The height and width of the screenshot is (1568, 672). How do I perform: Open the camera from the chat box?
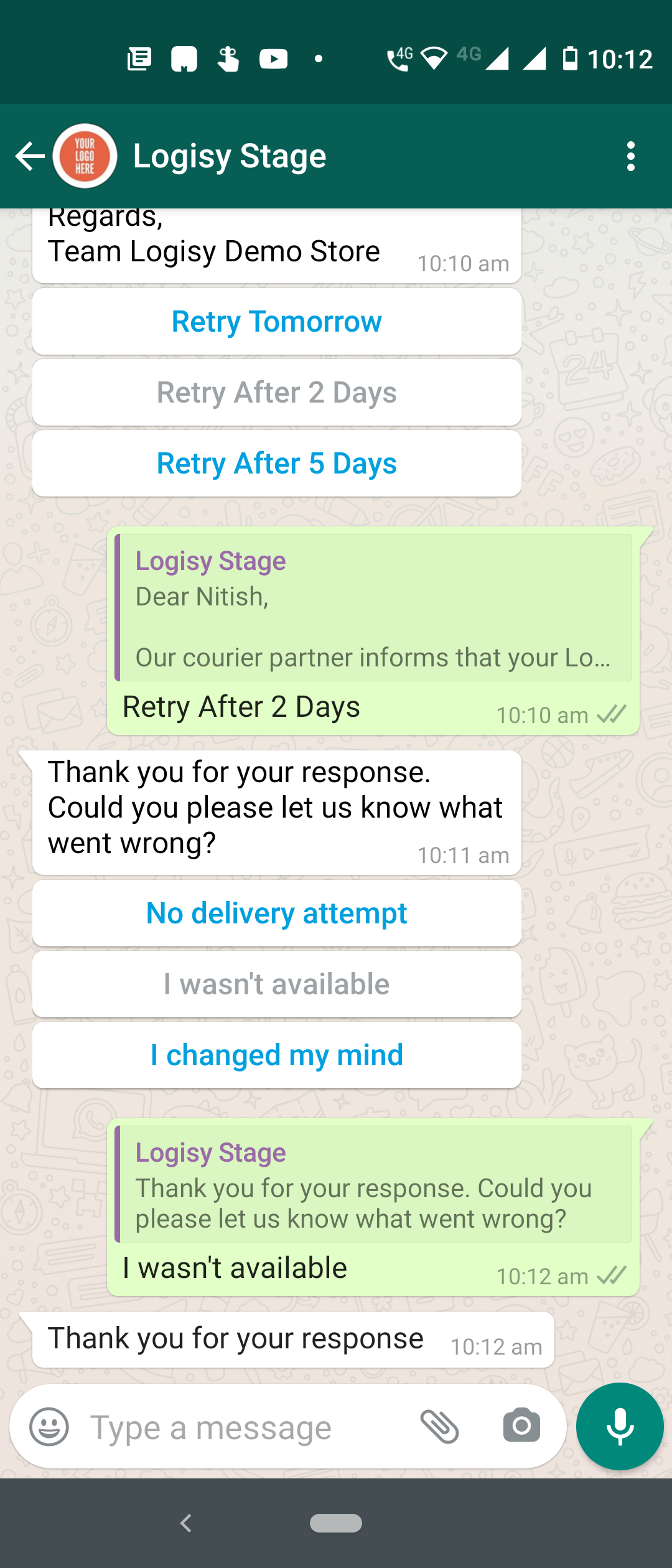point(521,1426)
